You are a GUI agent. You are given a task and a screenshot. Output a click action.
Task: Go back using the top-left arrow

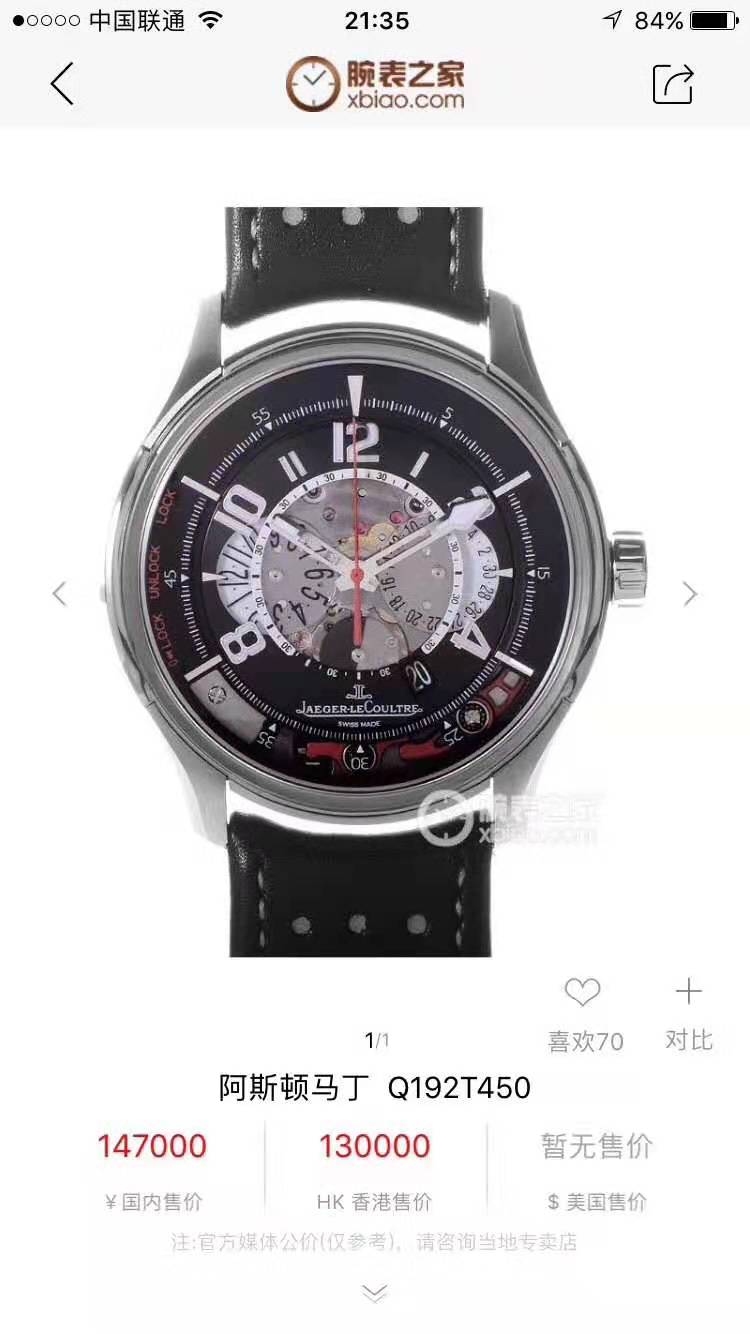[x=62, y=84]
